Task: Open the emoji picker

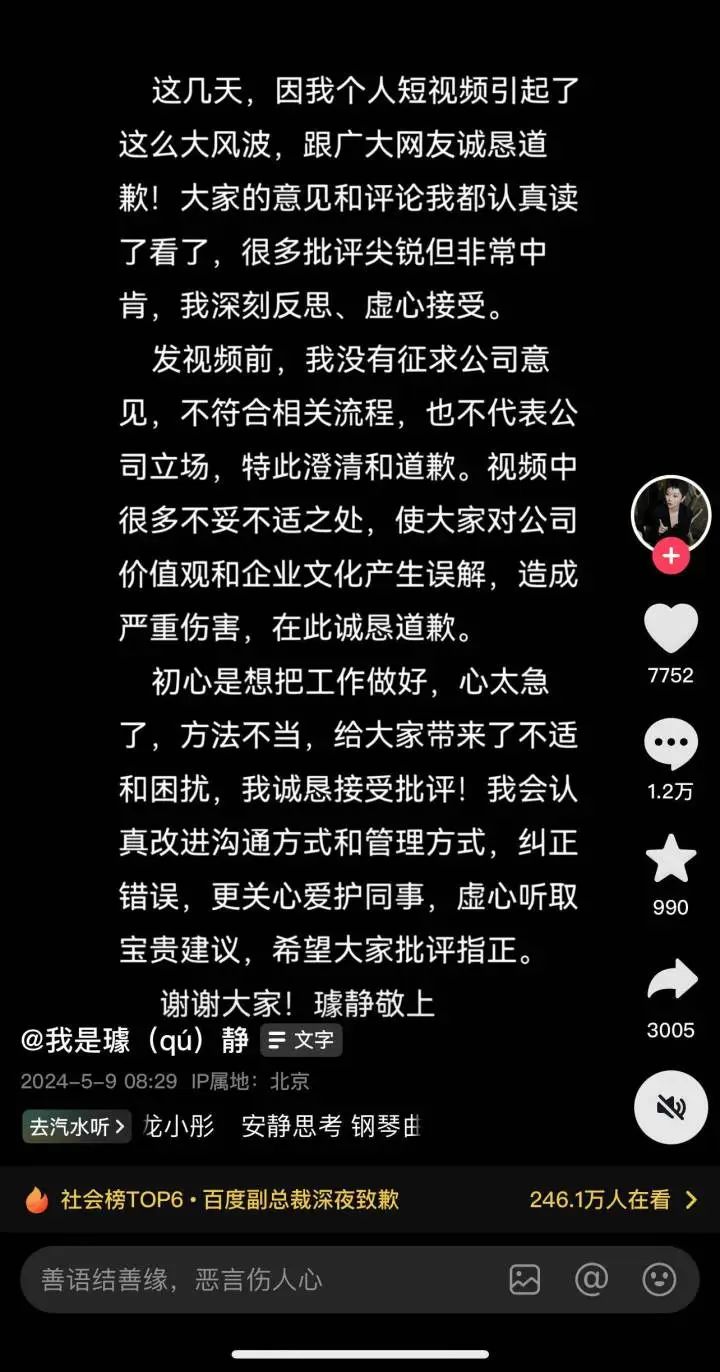Action: click(658, 1279)
